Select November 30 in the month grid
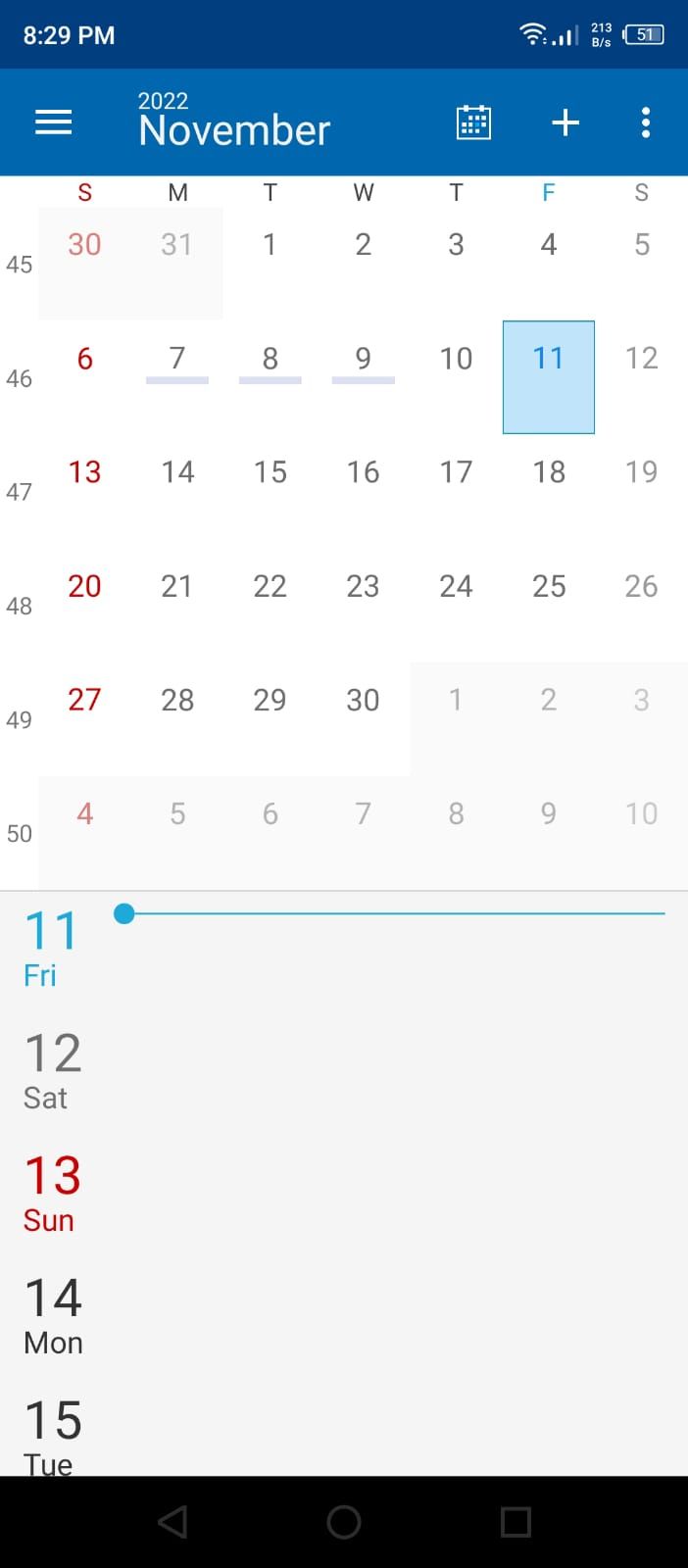The image size is (688, 1568). [x=363, y=718]
